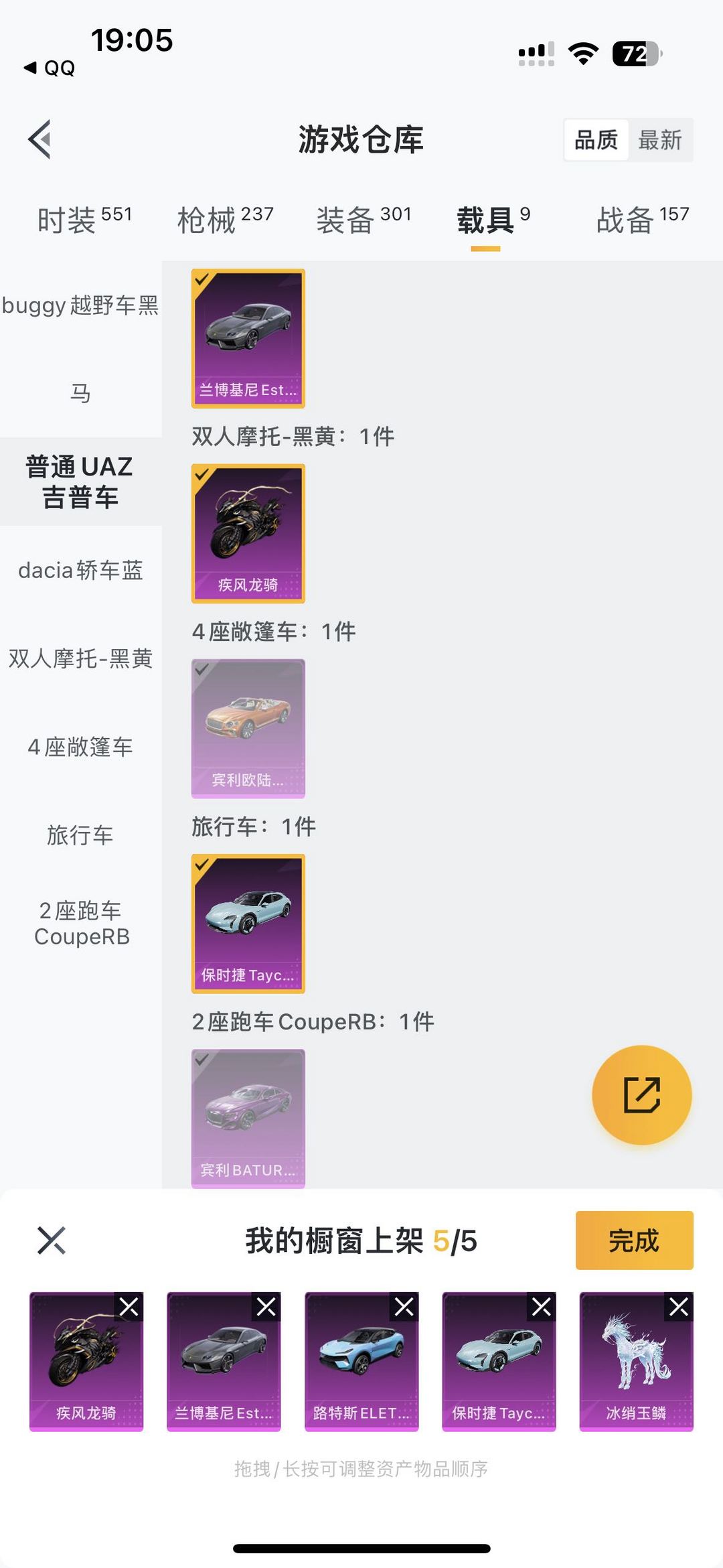Remove 路特斯ELET from showcase
The width and height of the screenshot is (723, 1568).
(404, 1307)
